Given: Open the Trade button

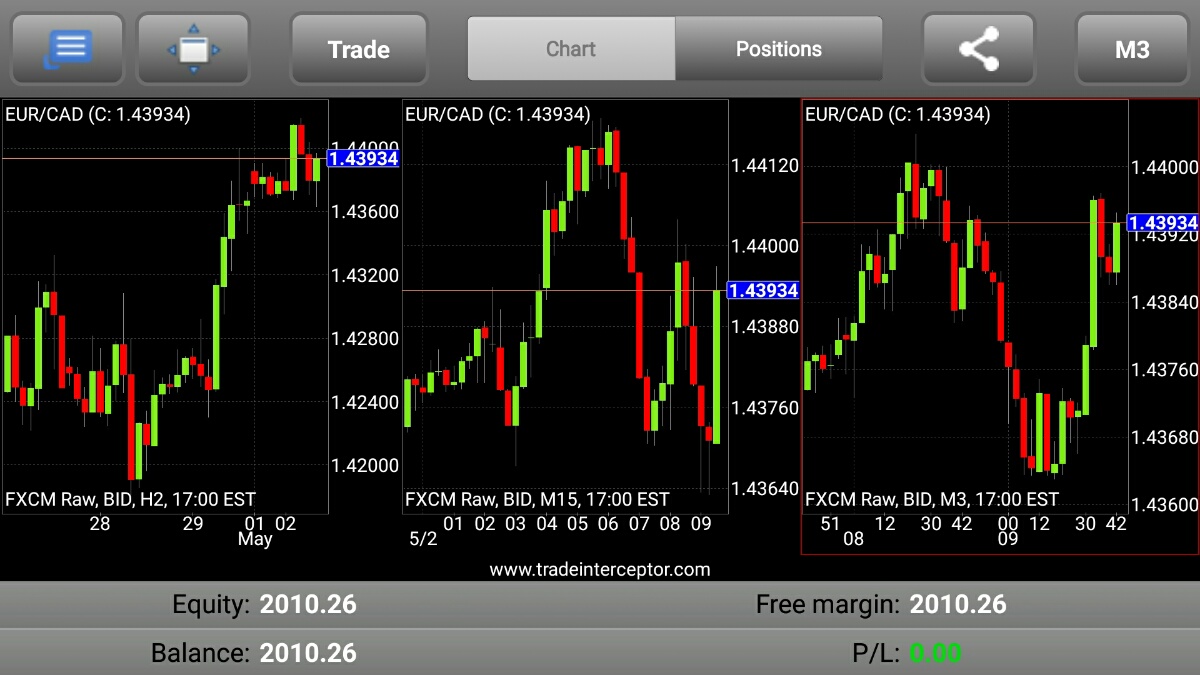Looking at the screenshot, I should point(358,48).
